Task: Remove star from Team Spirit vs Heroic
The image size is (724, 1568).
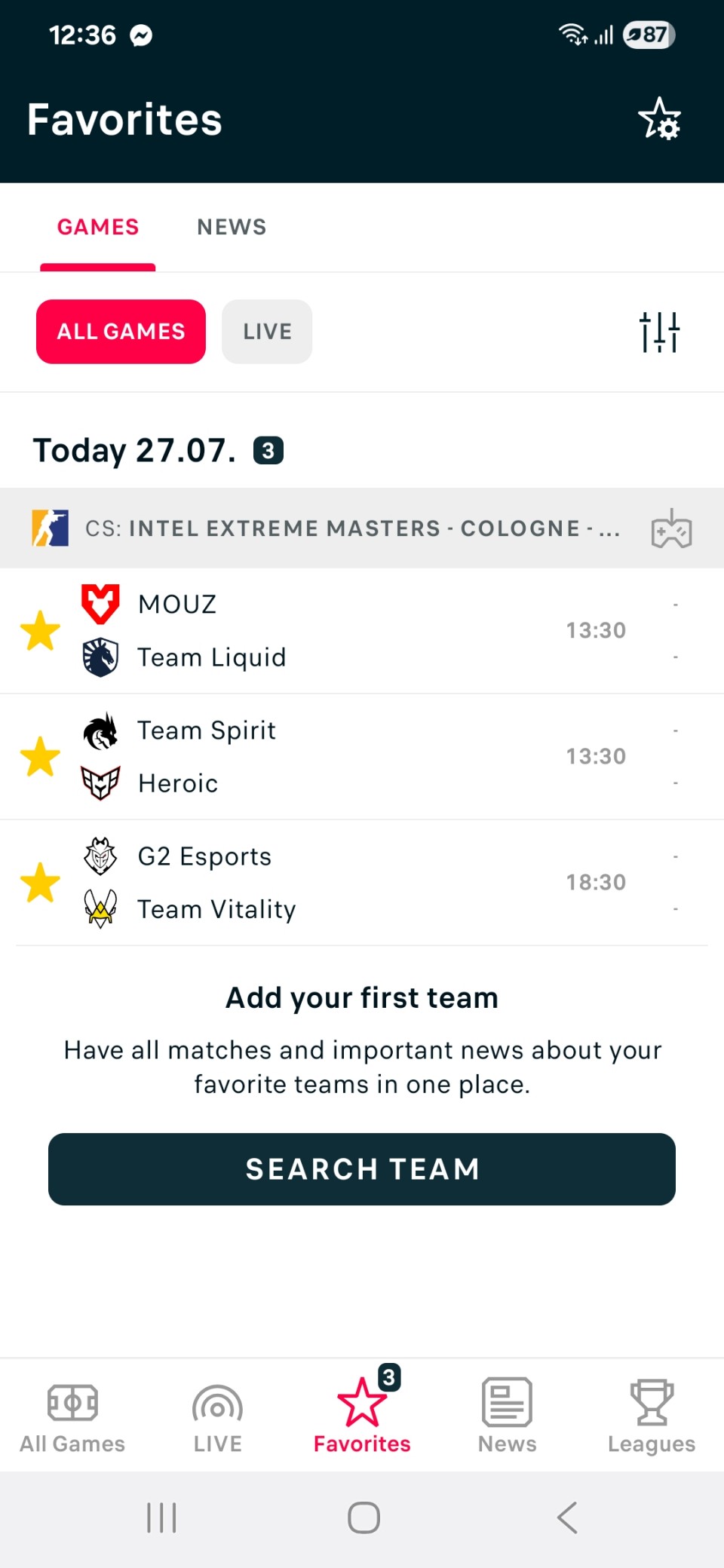Action: [40, 757]
